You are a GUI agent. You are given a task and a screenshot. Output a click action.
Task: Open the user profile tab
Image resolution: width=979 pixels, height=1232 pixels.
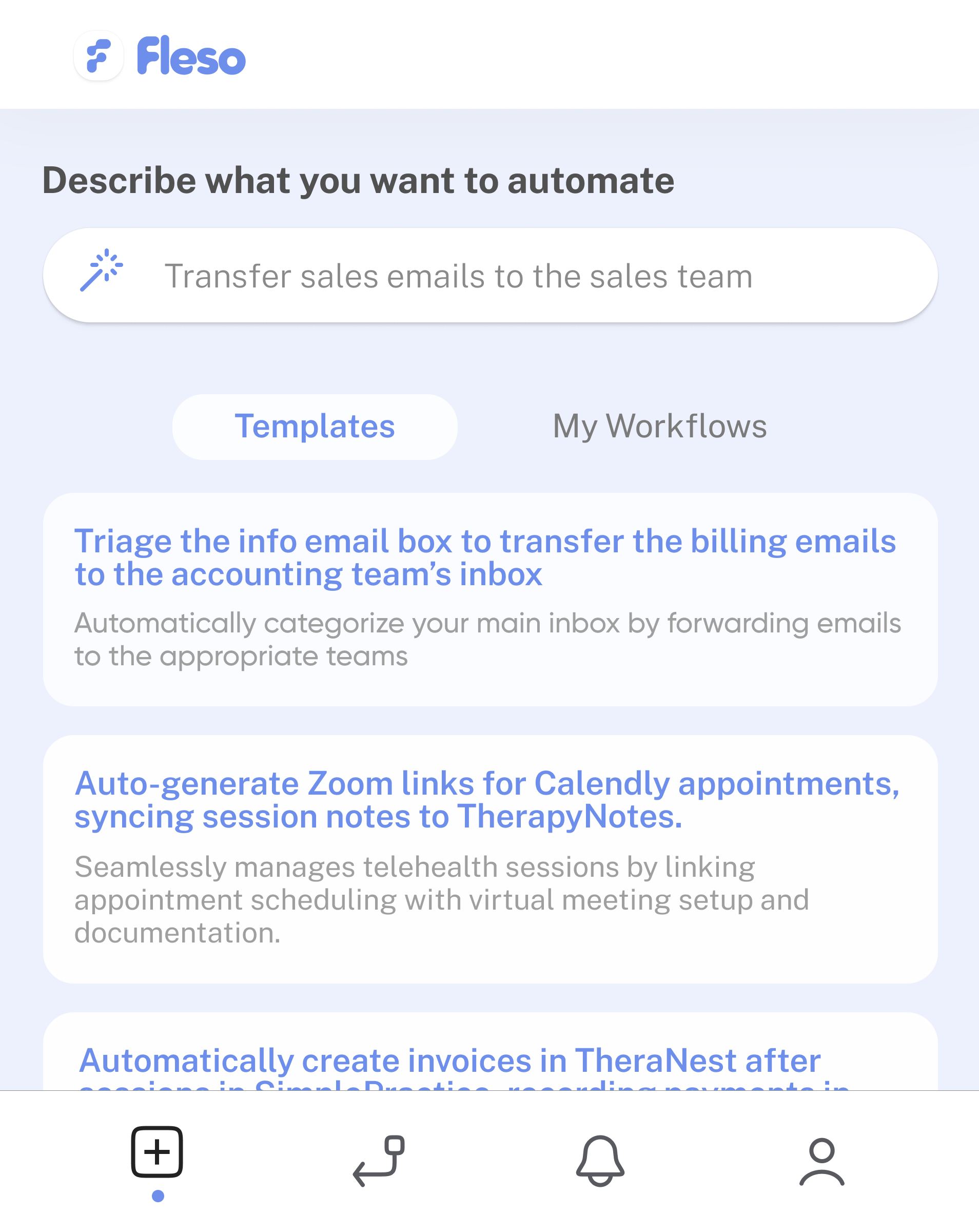coord(821,1161)
